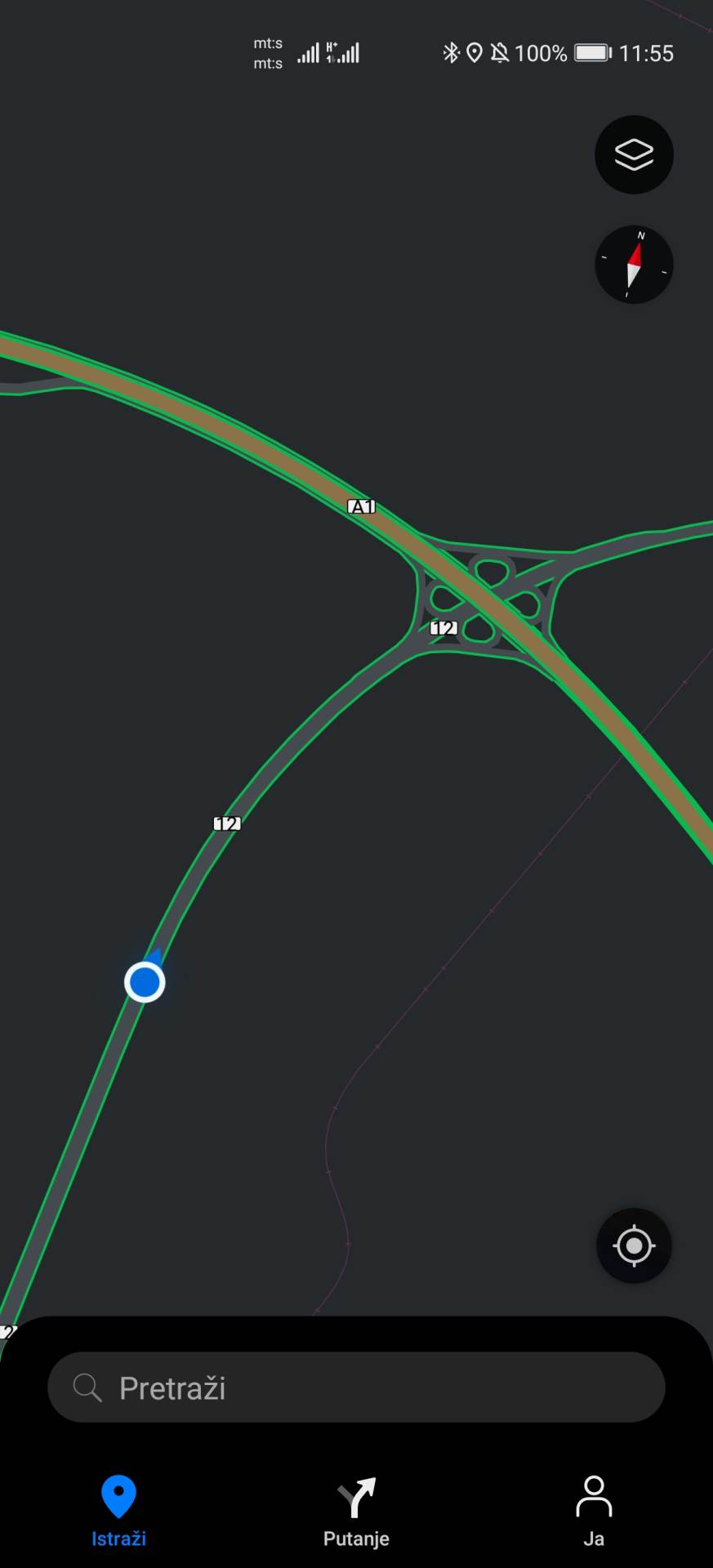The image size is (713, 1568).
Task: Tap the compass to reset north orientation
Action: (x=634, y=265)
